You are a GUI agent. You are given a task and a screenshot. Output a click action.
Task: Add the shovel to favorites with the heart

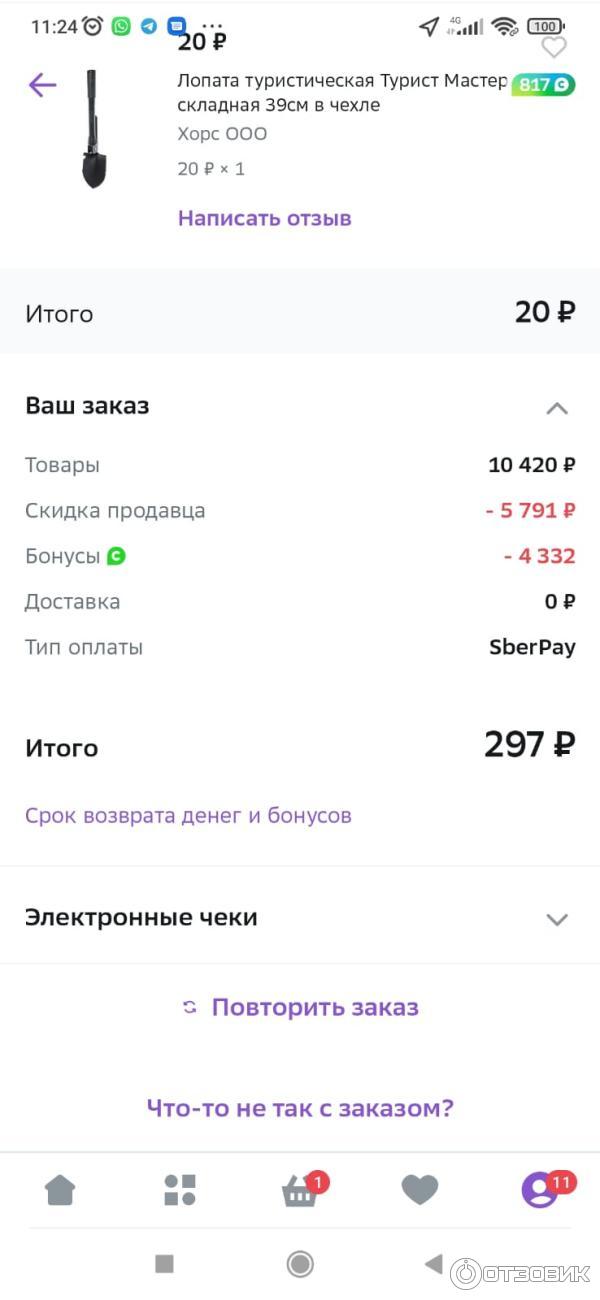(x=553, y=47)
